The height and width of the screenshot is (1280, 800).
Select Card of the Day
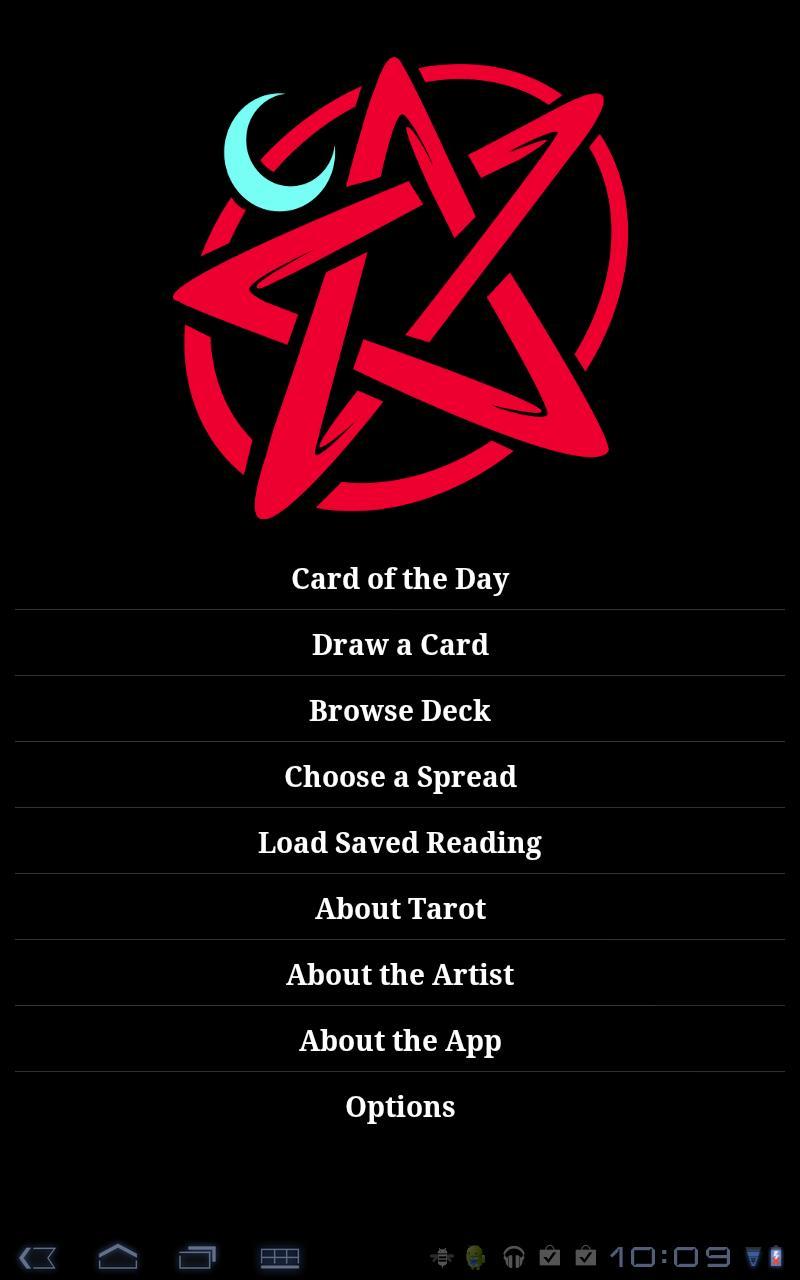click(x=400, y=578)
